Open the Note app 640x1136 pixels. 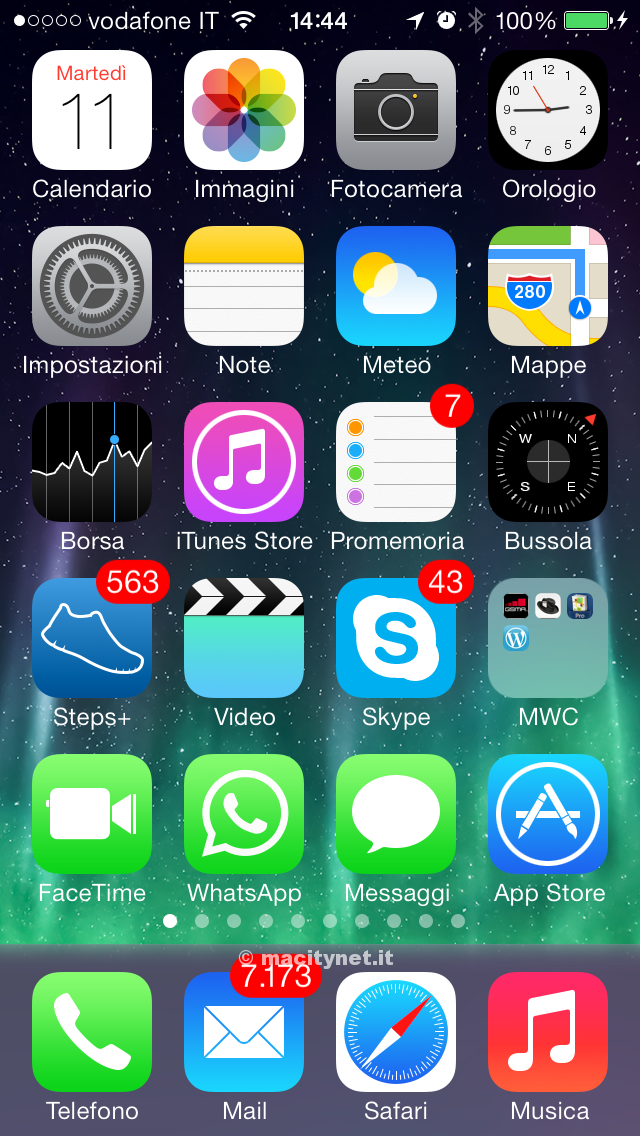[244, 286]
